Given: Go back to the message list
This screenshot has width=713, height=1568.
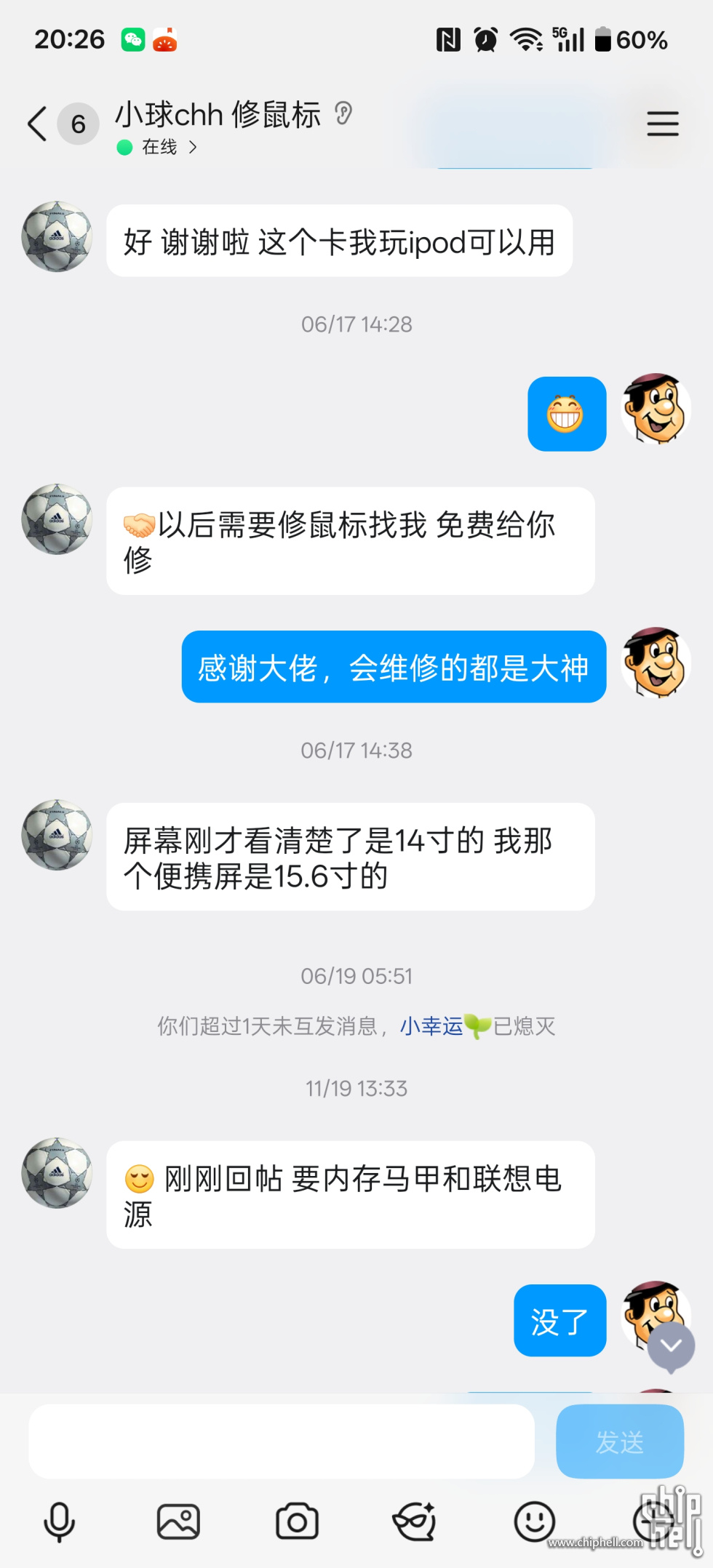Looking at the screenshot, I should click(x=38, y=124).
